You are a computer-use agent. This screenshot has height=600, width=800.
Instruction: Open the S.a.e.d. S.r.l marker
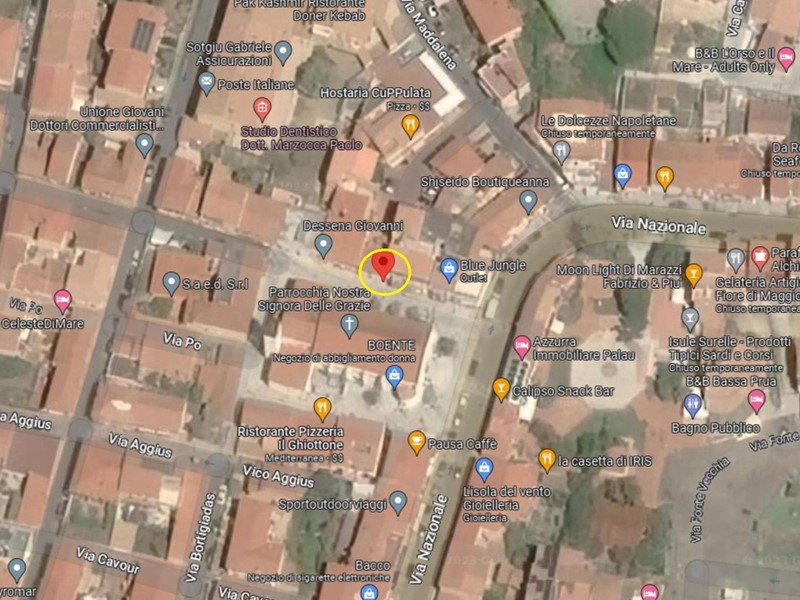171,284
